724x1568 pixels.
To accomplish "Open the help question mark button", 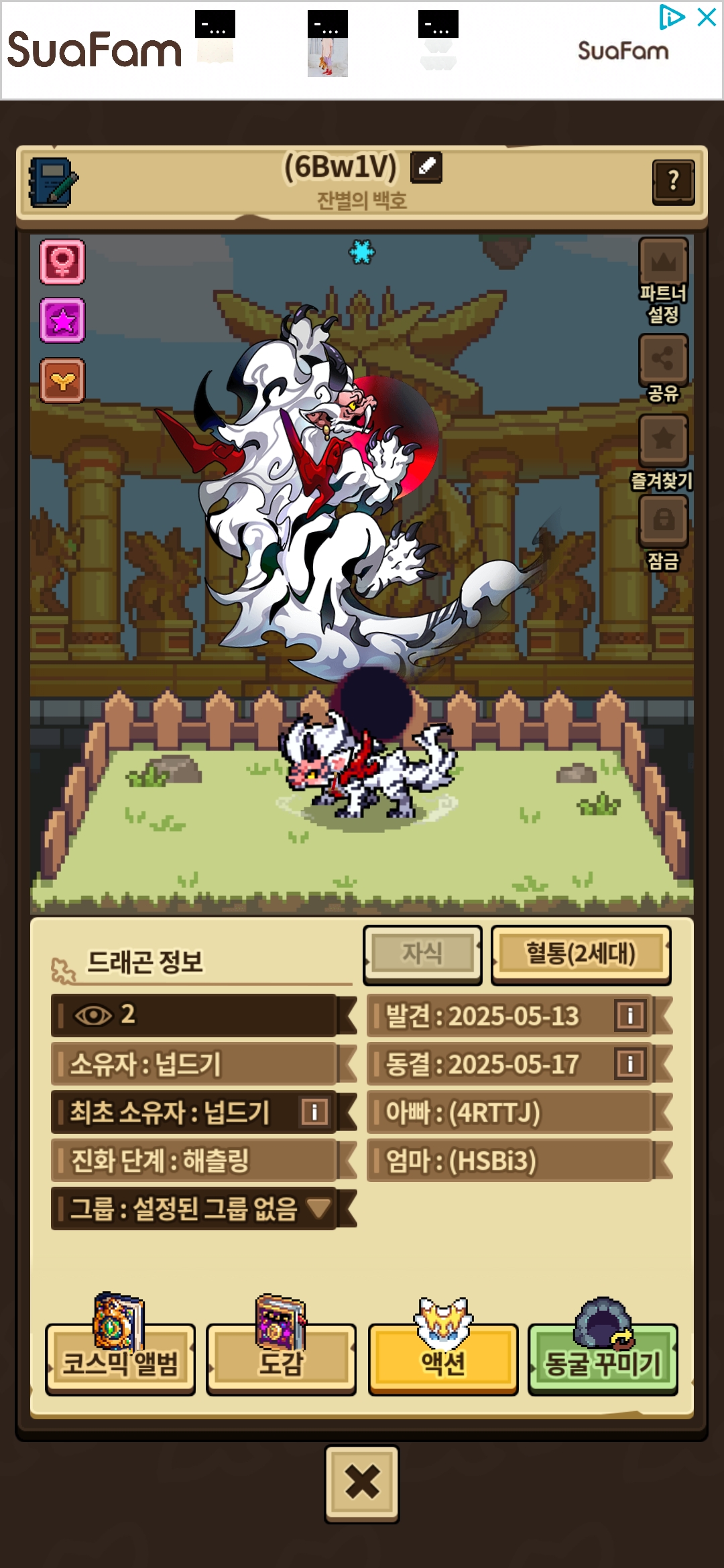I will point(673,182).
